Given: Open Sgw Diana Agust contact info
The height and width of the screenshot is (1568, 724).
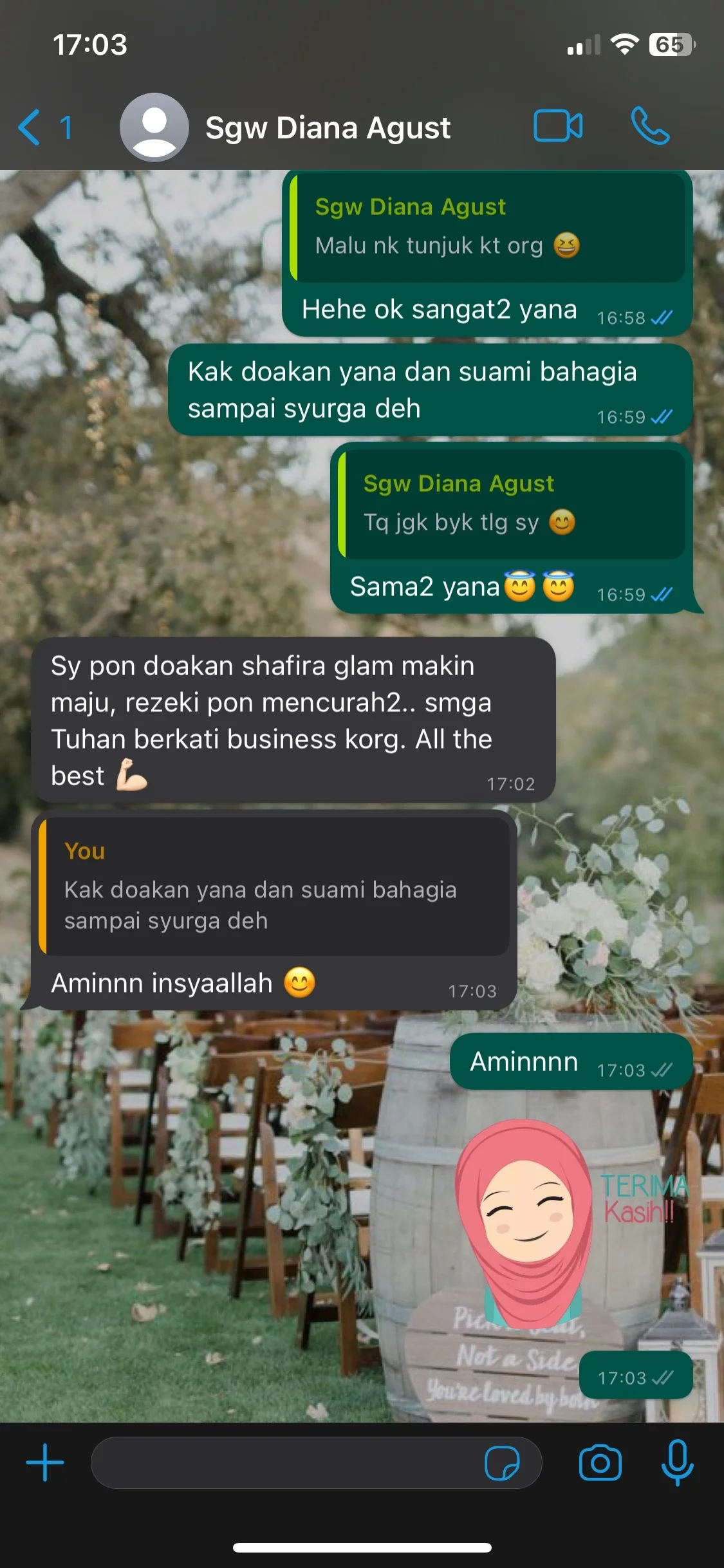Looking at the screenshot, I should click(327, 127).
